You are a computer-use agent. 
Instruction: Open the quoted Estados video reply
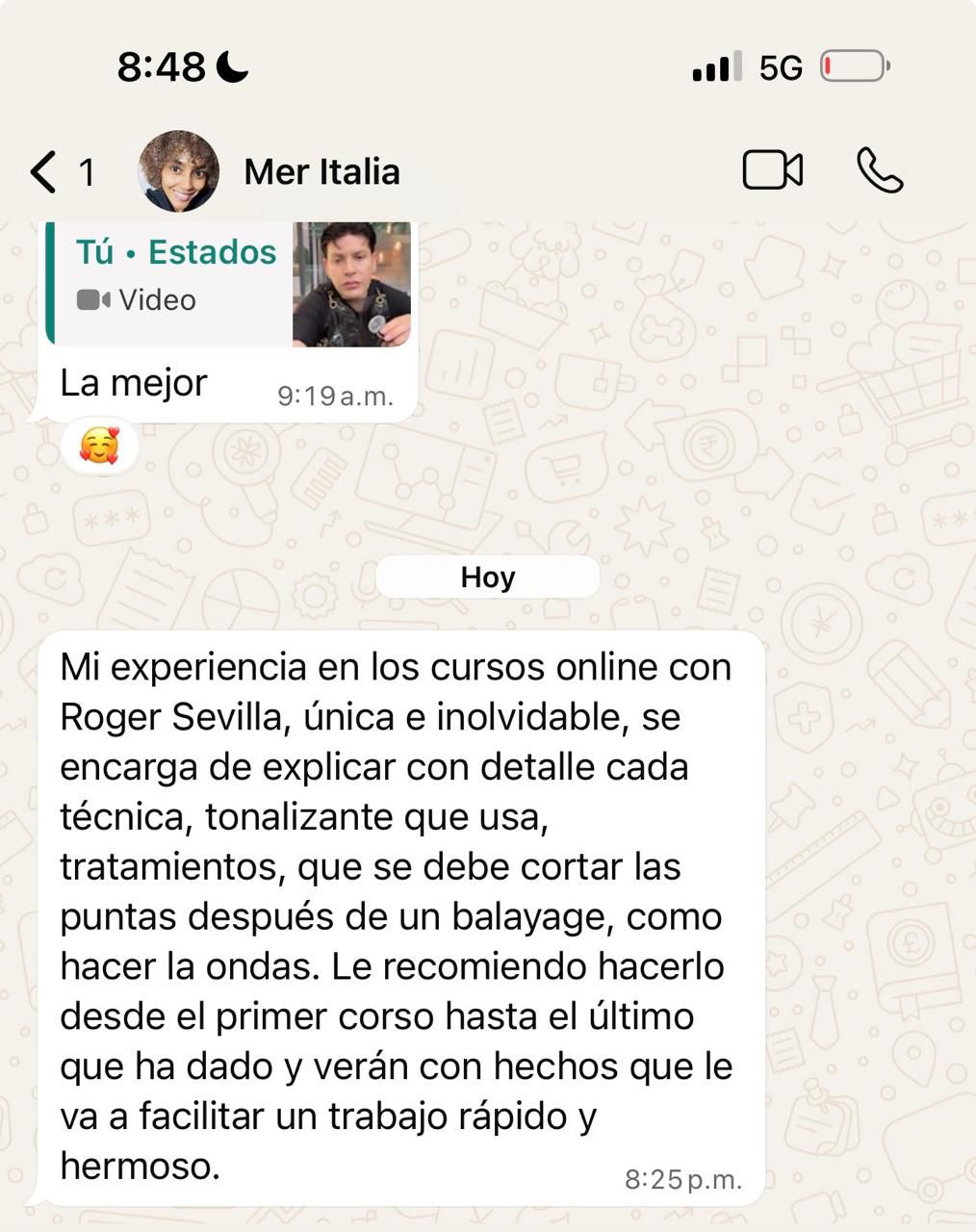click(x=231, y=283)
